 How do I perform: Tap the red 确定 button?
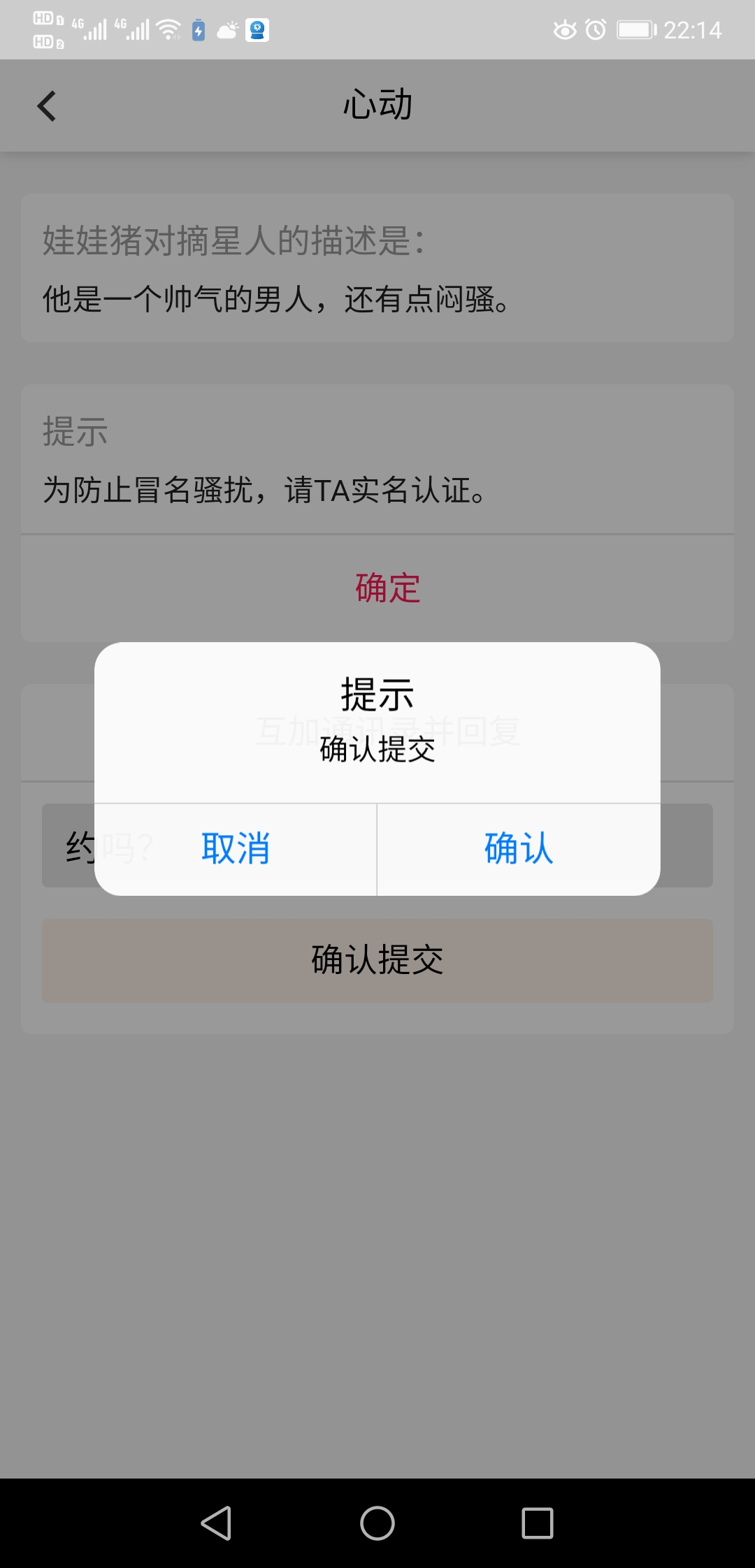pyautogui.click(x=387, y=588)
